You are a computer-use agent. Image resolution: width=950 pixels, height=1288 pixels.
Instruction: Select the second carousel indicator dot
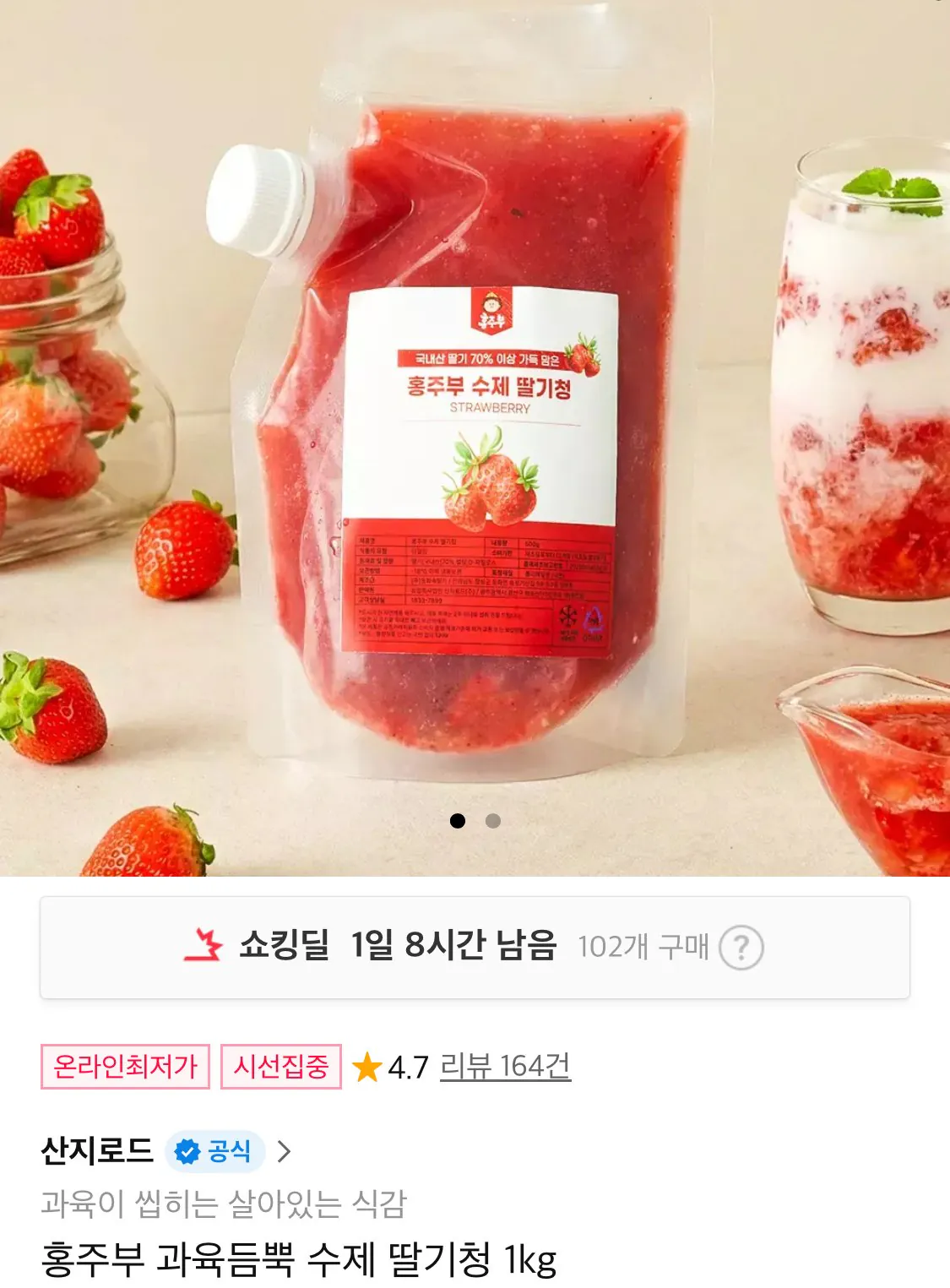pyautogui.click(x=492, y=819)
